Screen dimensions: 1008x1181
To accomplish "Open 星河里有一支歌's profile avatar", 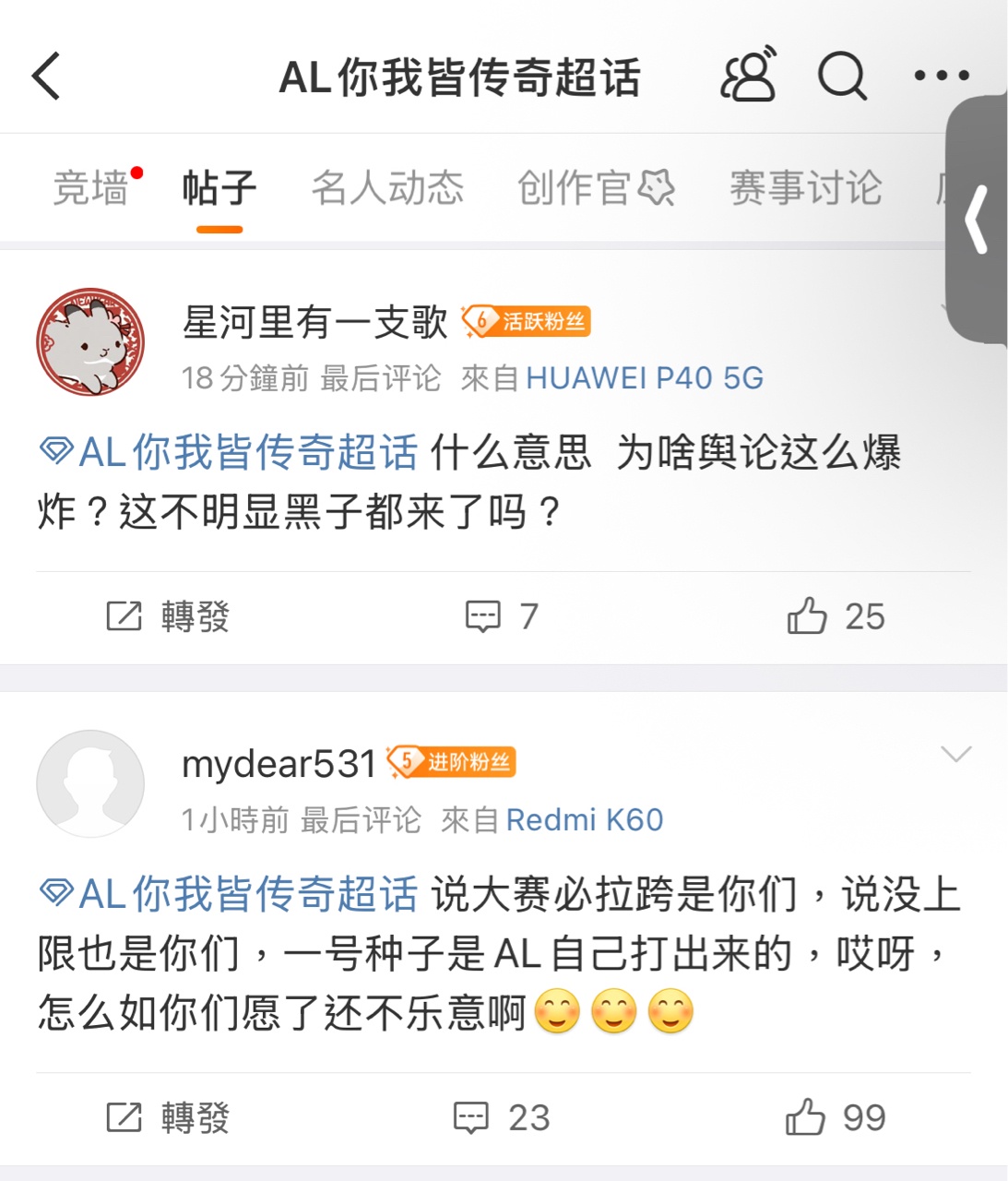I will click(90, 341).
